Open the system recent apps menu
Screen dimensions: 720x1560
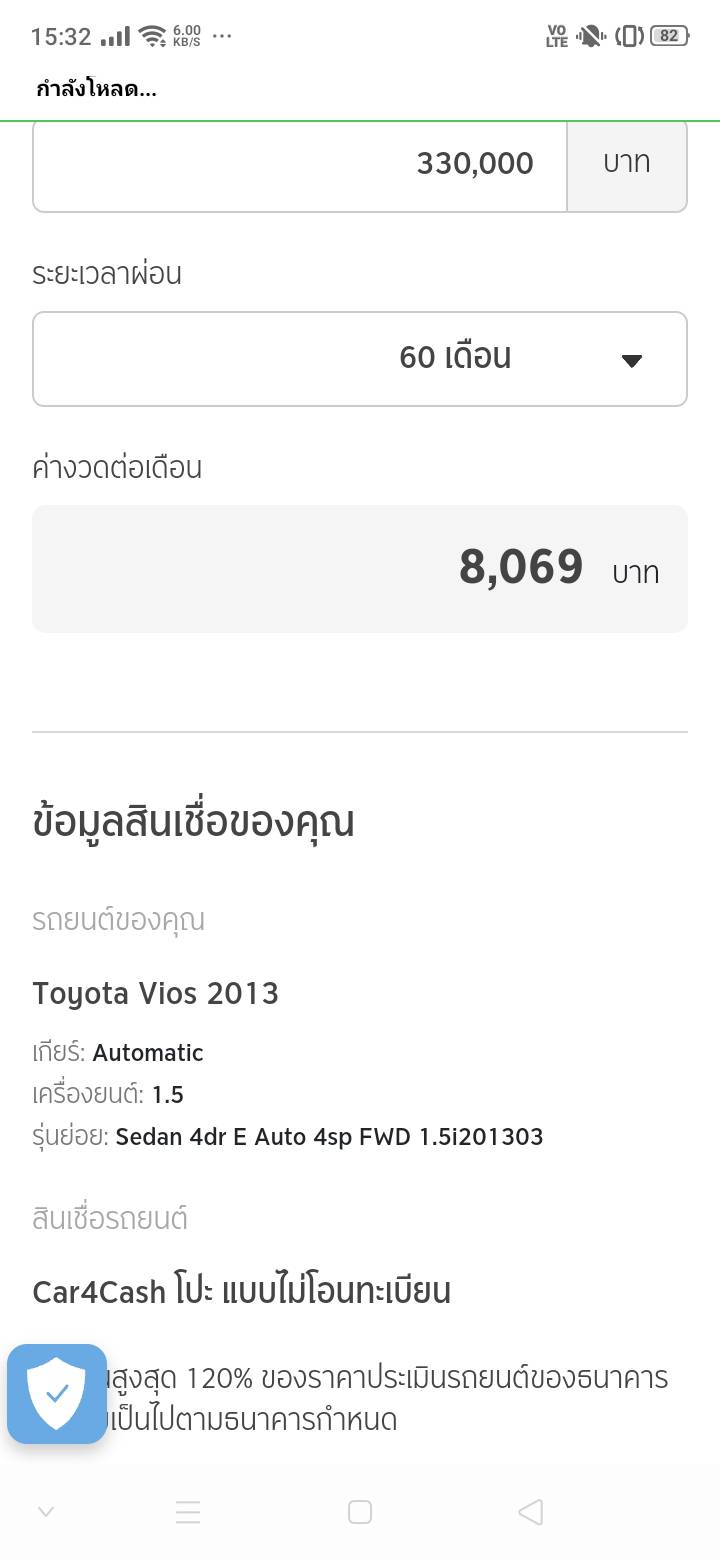[188, 1512]
